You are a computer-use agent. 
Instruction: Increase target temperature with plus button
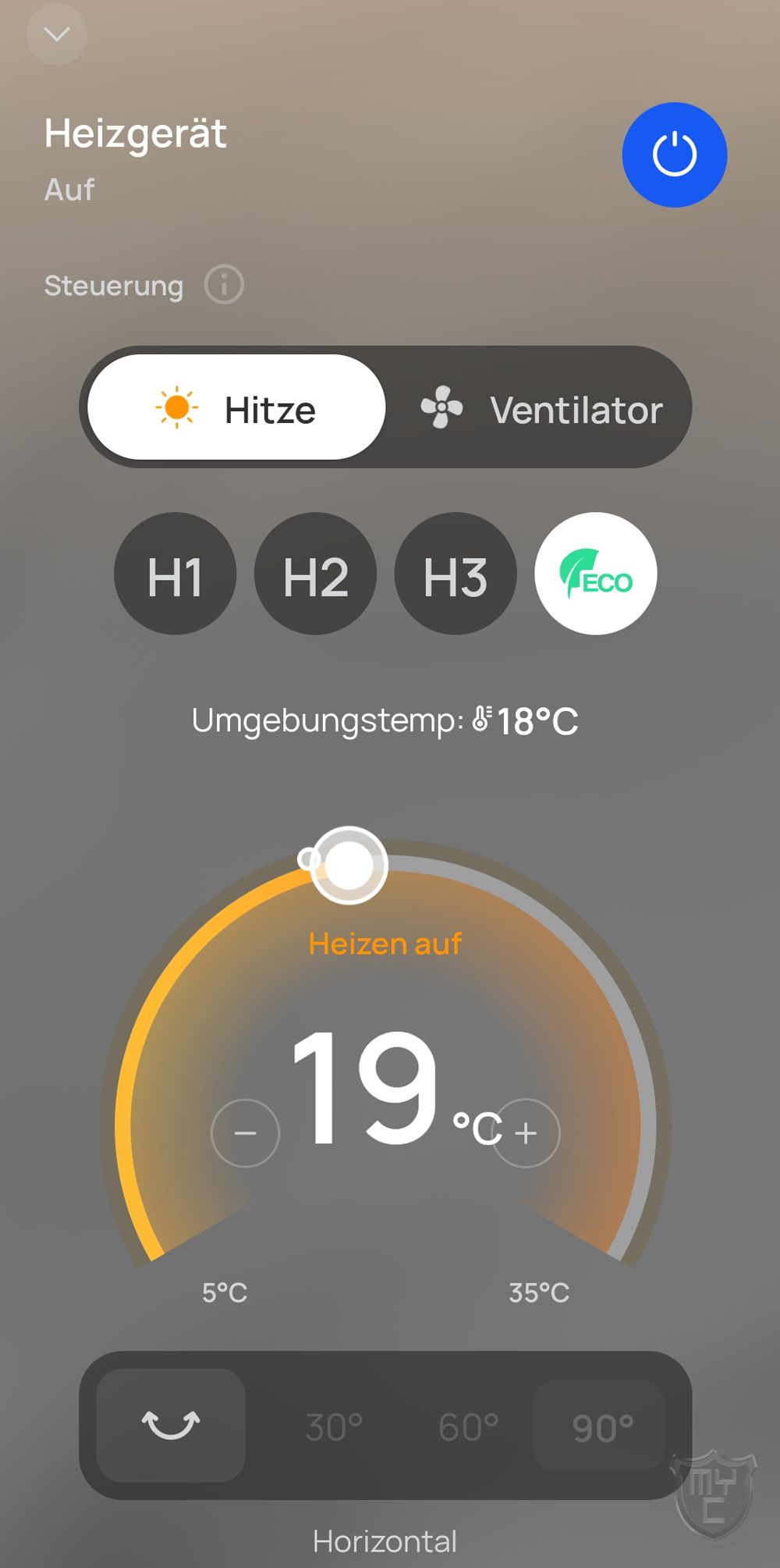526,1132
